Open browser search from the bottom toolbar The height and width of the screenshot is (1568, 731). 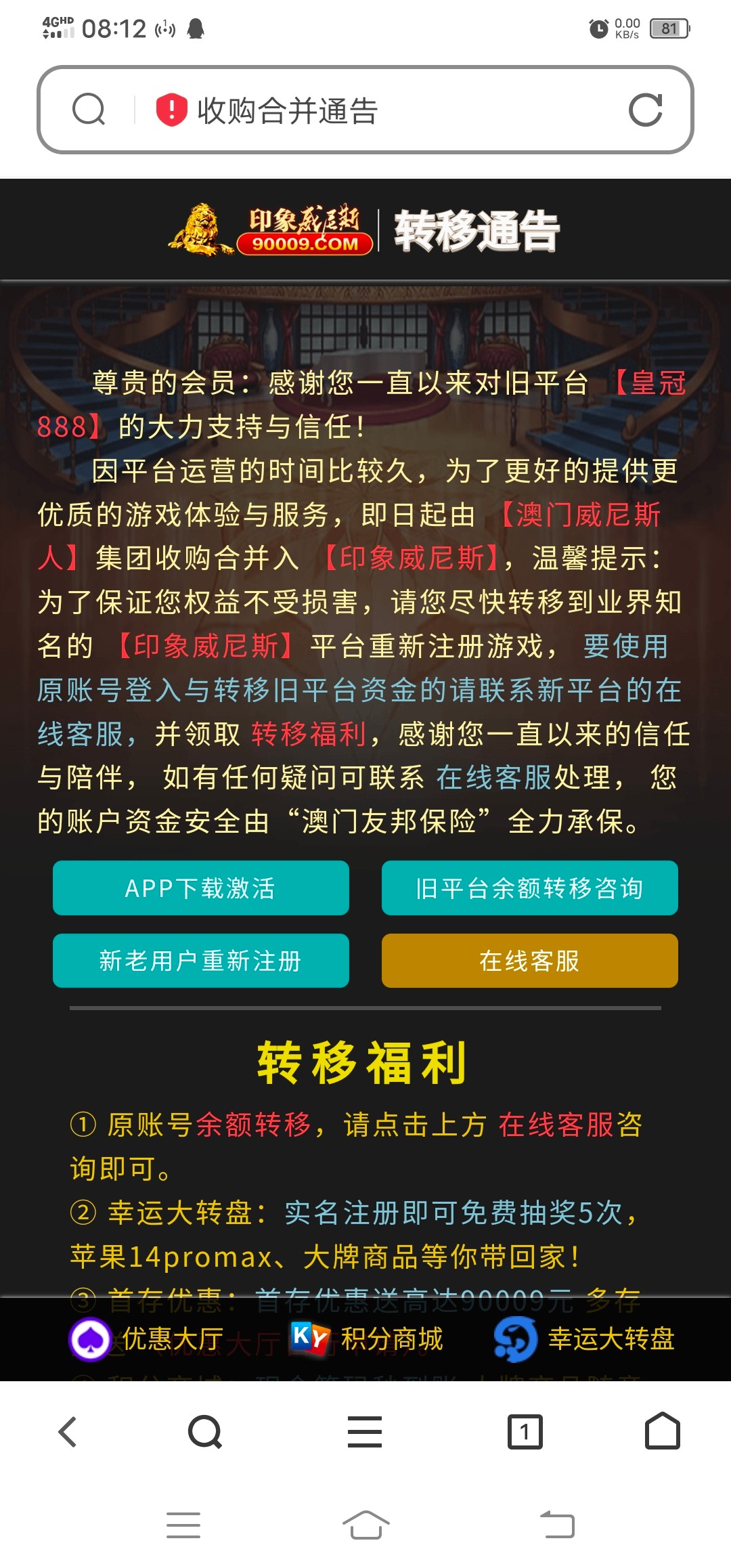pos(204,1431)
